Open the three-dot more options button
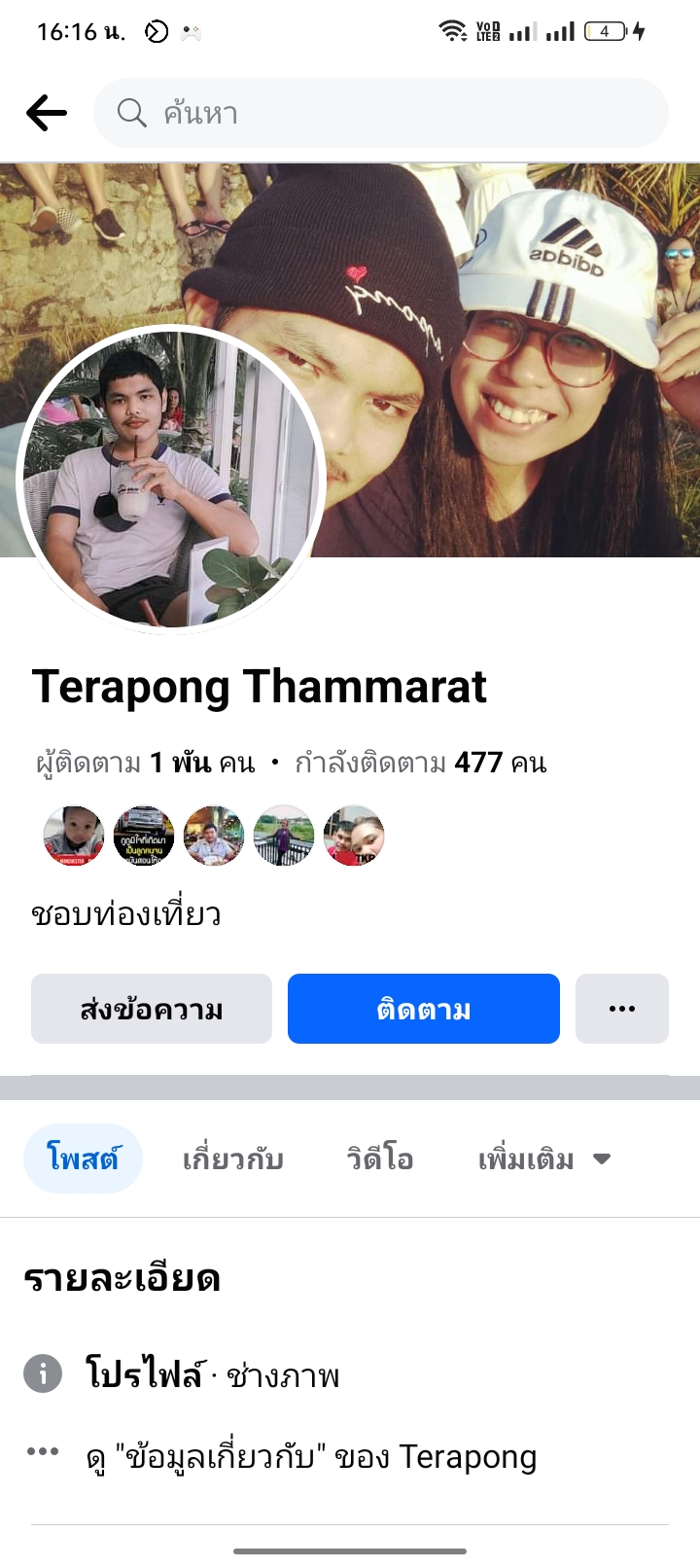The image size is (700, 1568). click(x=621, y=1009)
